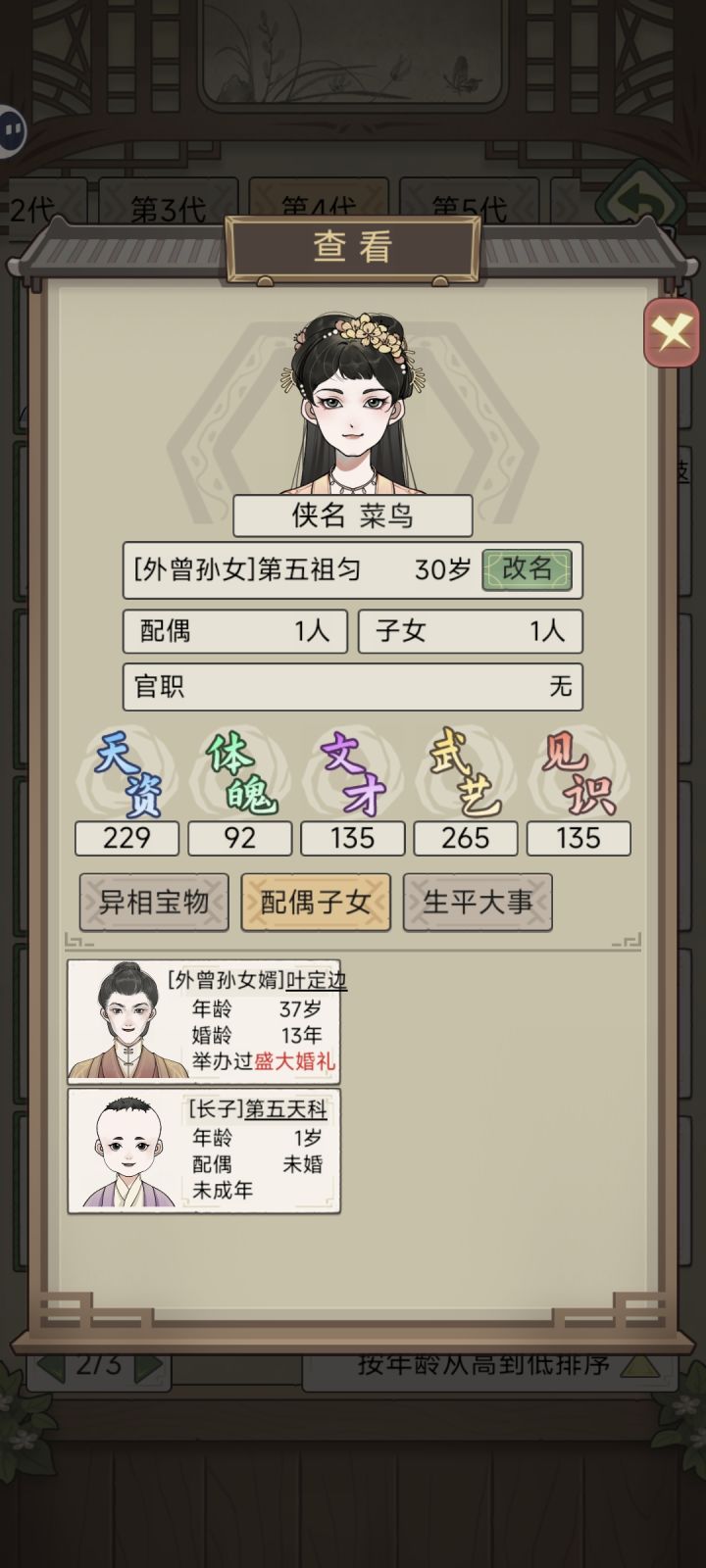706x1568 pixels.
Task: Select the 文才 attribute icon
Action: point(352,775)
